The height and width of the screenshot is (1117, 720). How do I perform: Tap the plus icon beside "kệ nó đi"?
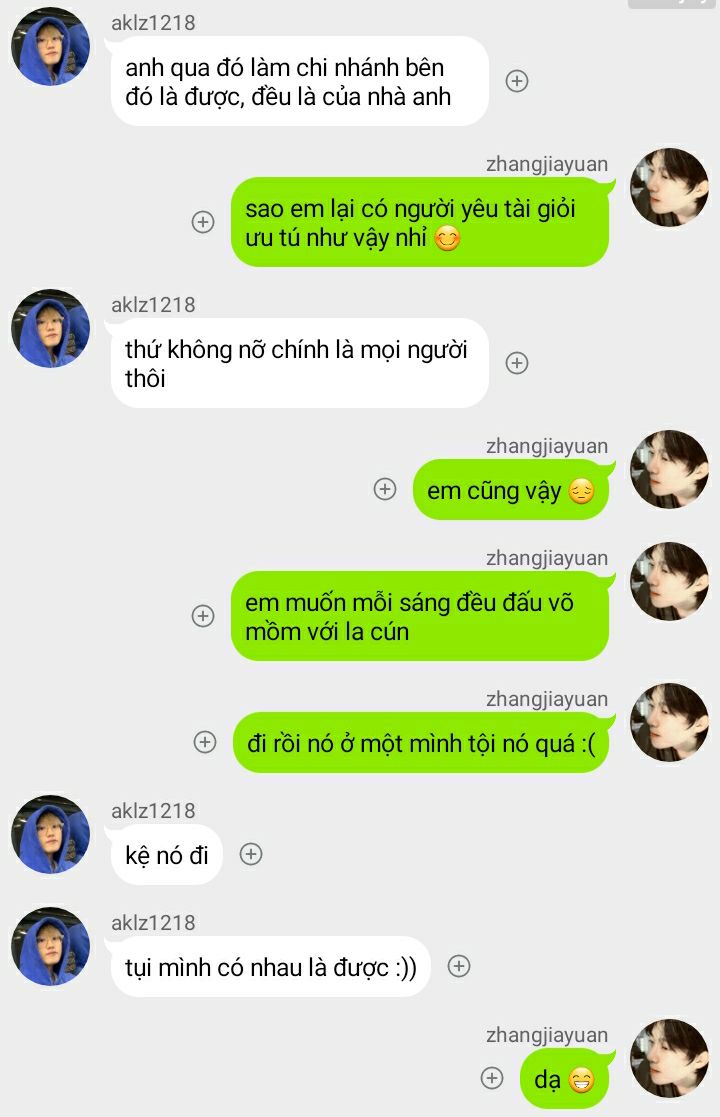click(251, 854)
